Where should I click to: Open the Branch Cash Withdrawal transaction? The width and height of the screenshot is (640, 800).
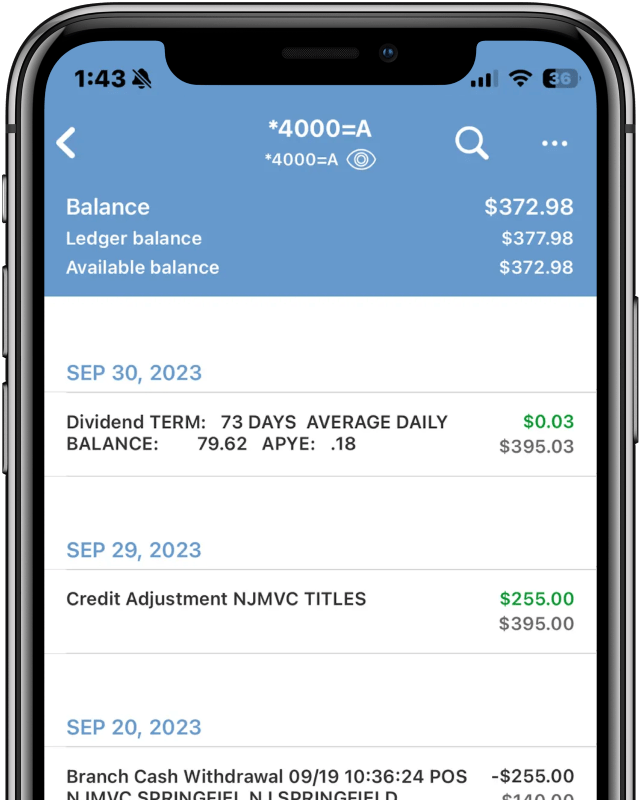click(x=320, y=780)
